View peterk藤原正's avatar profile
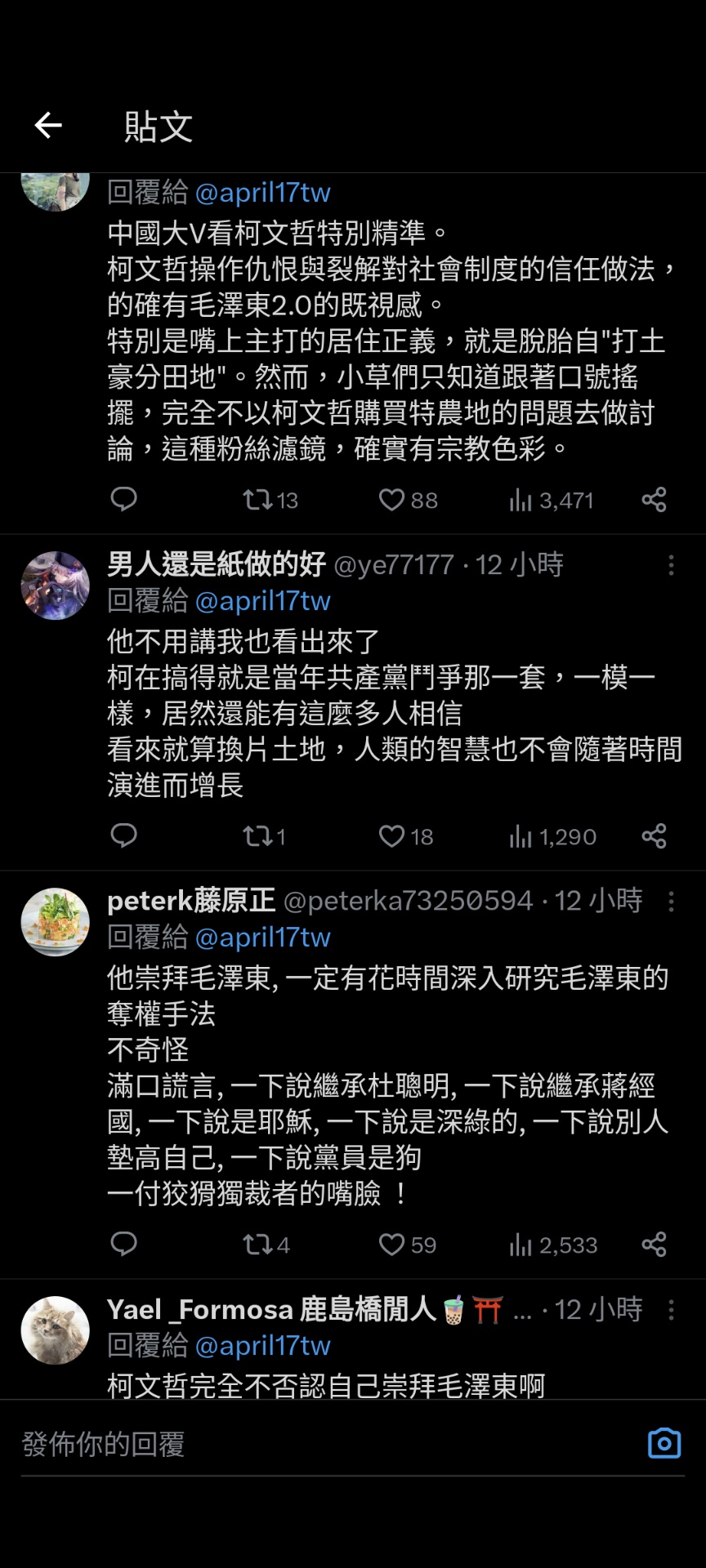 pyautogui.click(x=55, y=921)
